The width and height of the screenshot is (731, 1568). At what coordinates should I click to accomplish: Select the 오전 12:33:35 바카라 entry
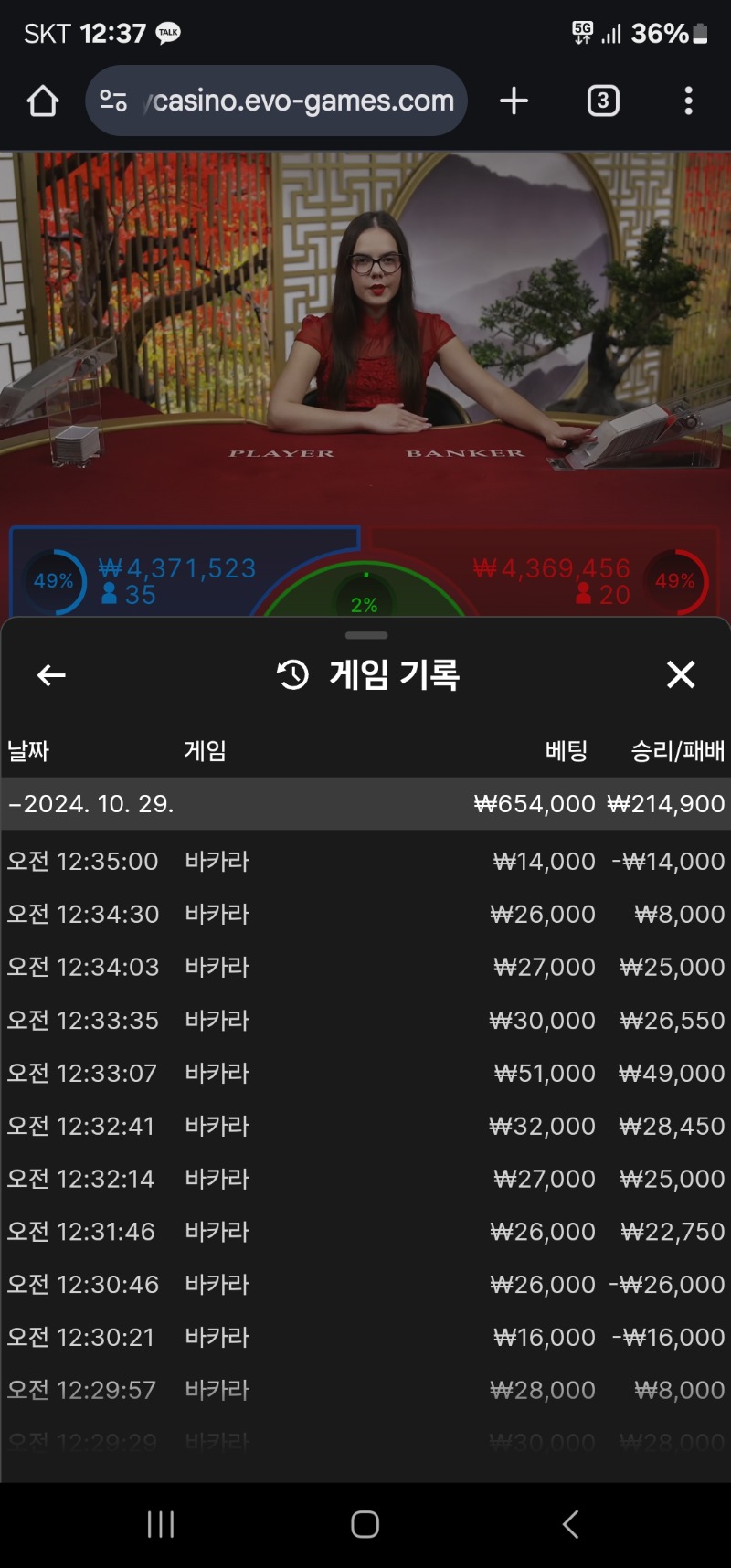[365, 1020]
